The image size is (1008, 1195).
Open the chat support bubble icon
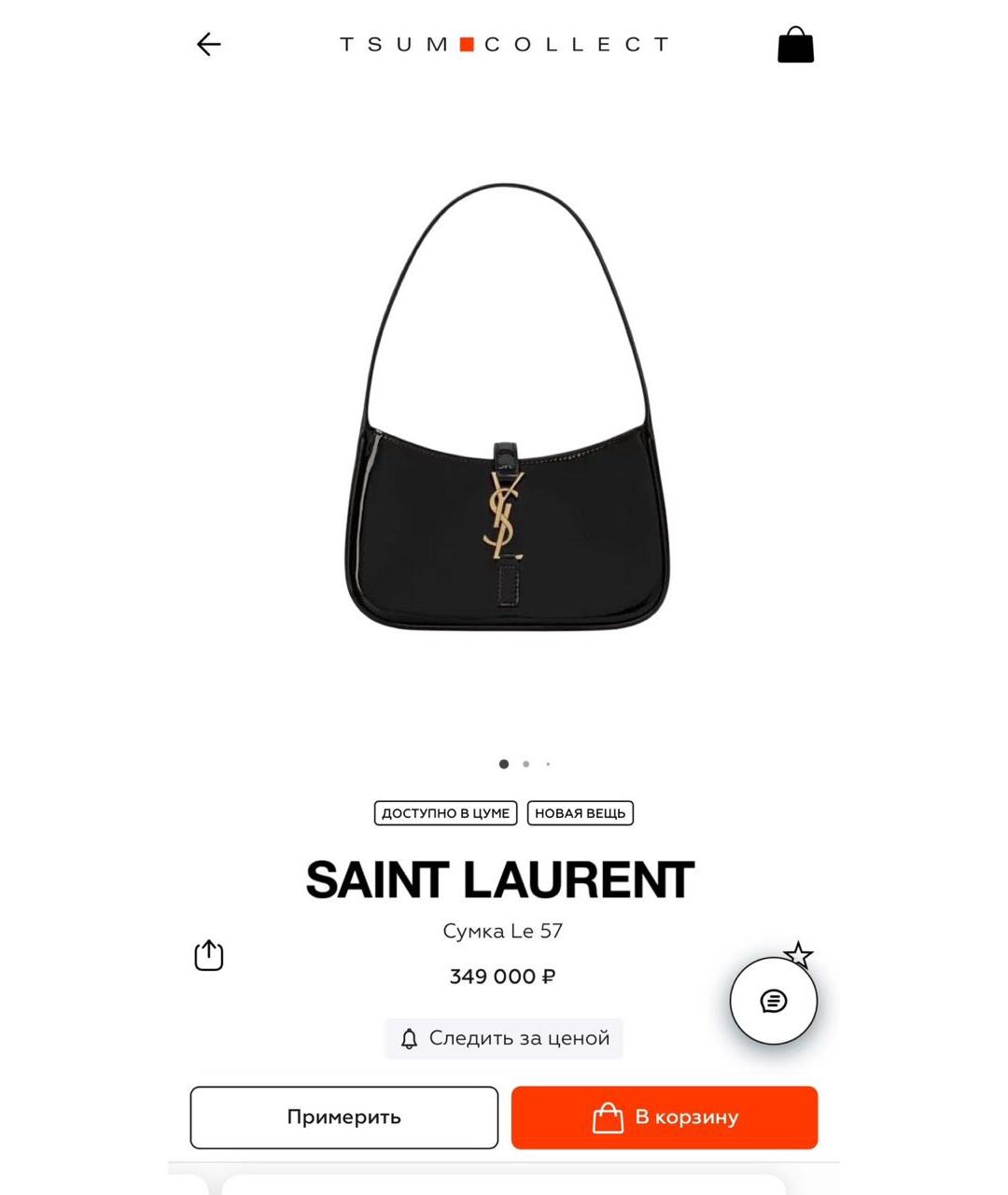[772, 1000]
